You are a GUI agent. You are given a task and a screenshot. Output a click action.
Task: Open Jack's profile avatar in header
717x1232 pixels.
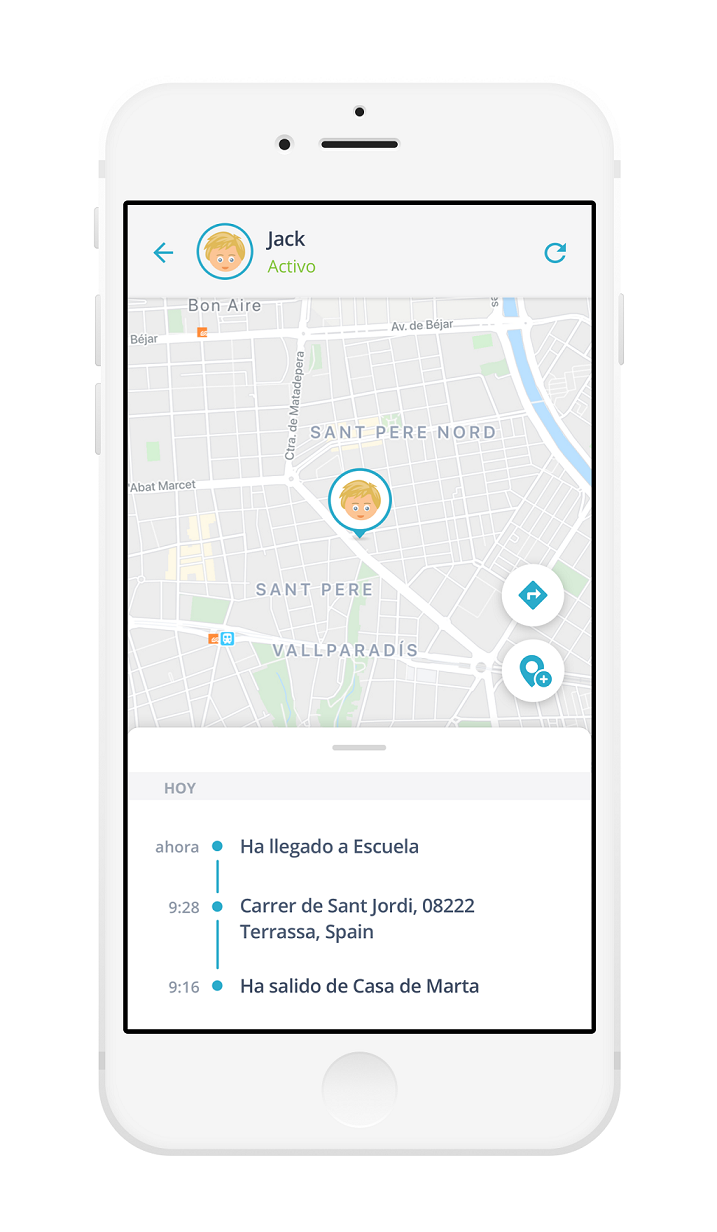(x=225, y=252)
